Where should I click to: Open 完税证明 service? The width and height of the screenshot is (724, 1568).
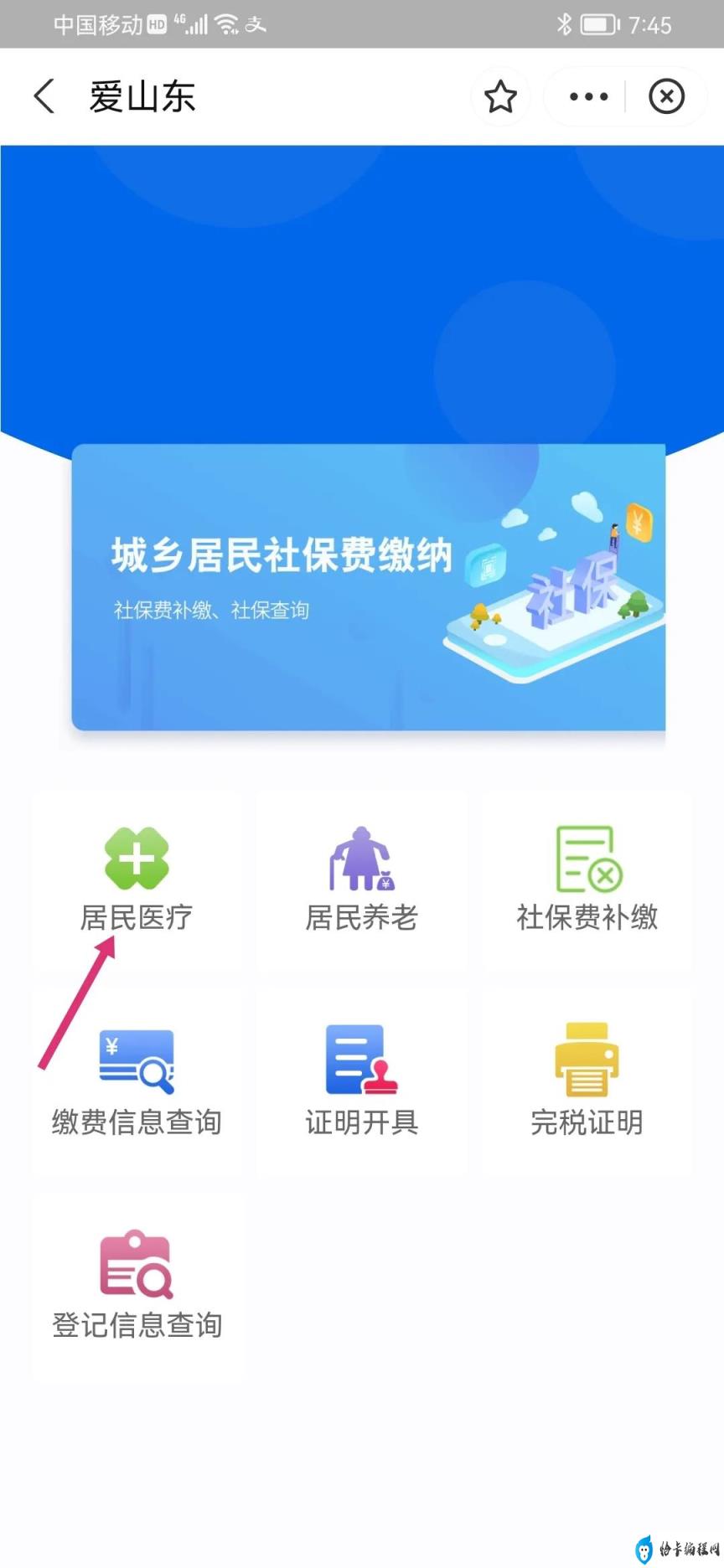587,1082
